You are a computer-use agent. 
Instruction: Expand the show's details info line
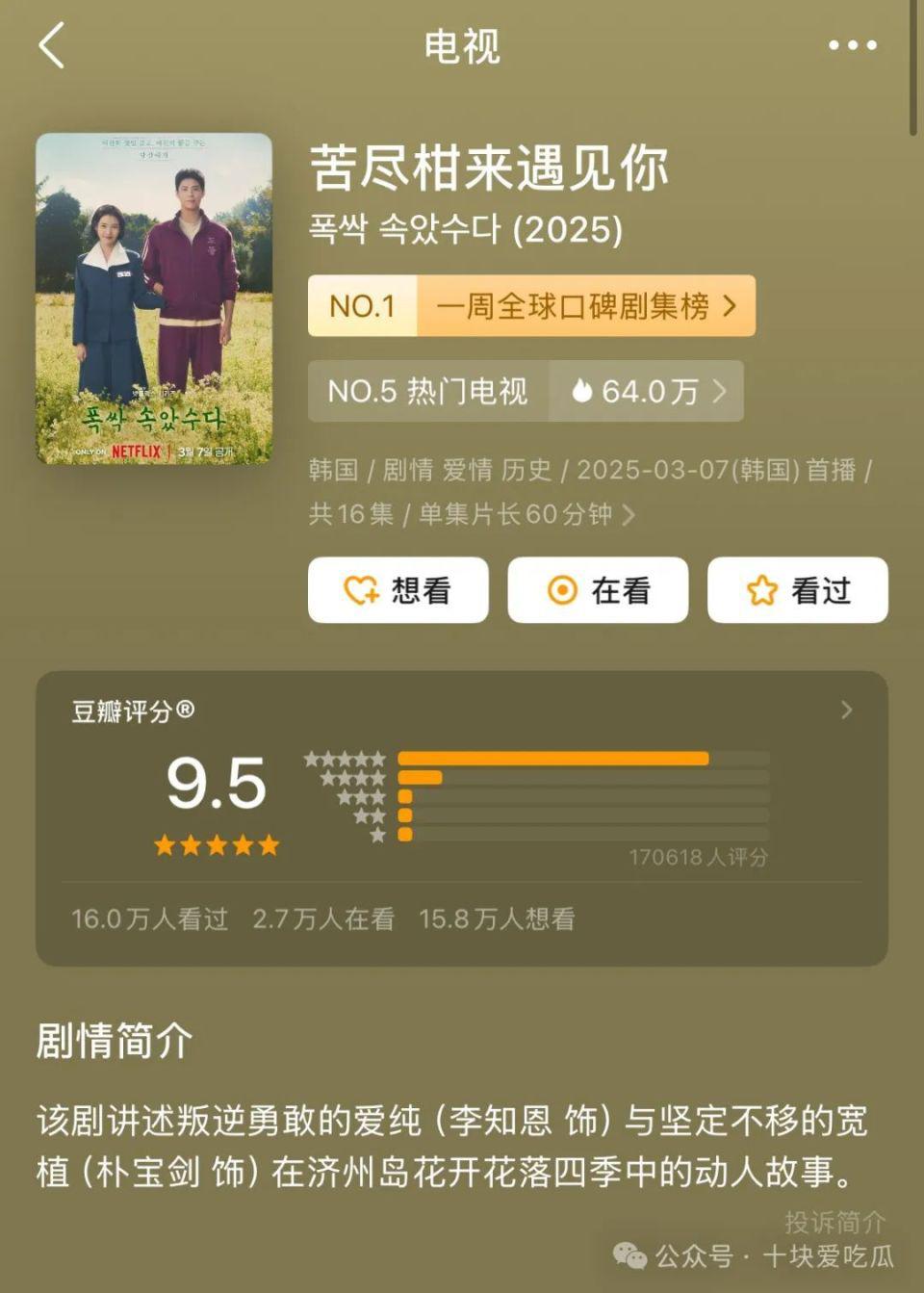tap(628, 514)
